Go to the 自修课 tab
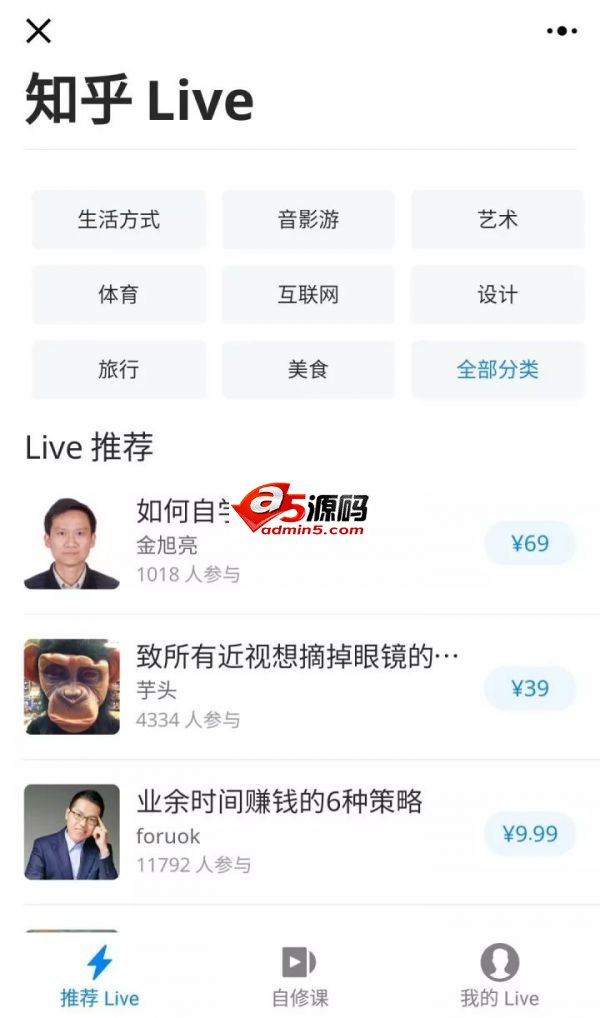This screenshot has width=600, height=1018. (x=299, y=977)
